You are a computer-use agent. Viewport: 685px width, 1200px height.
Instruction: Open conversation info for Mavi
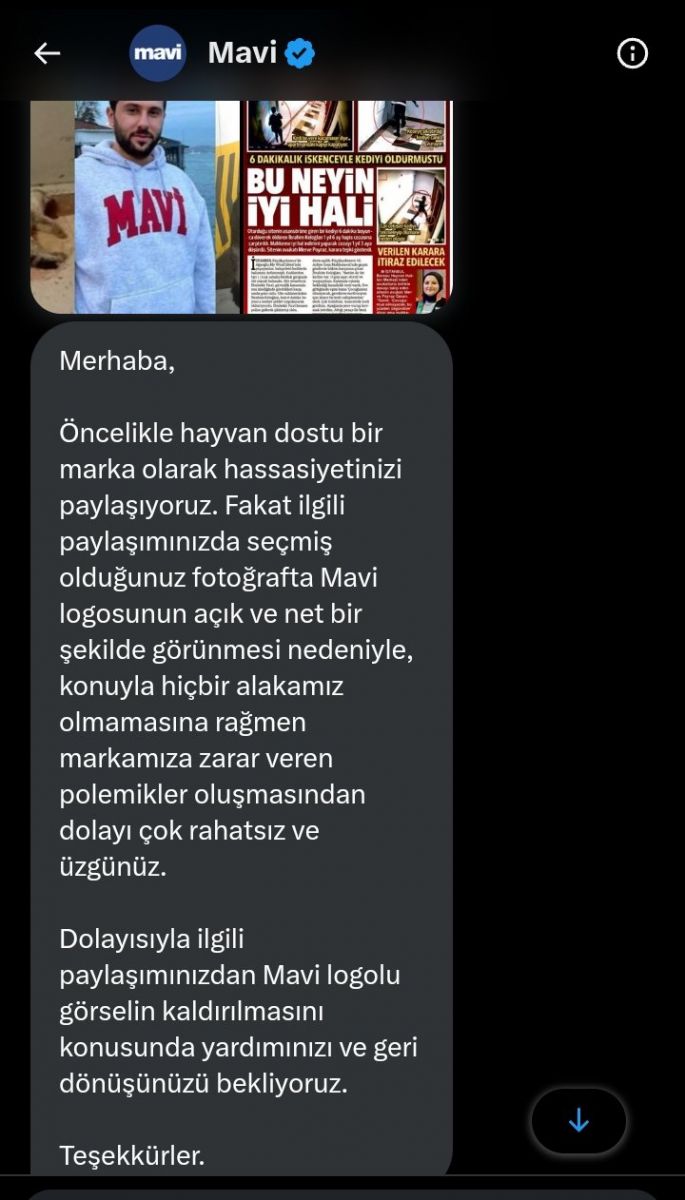[x=632, y=54]
